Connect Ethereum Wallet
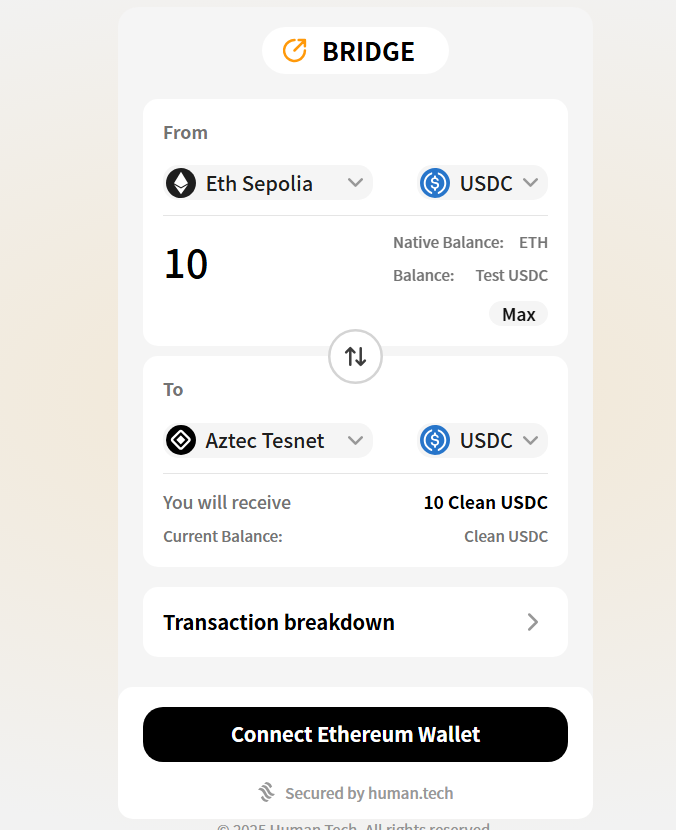The height and width of the screenshot is (830, 676). pyautogui.click(x=355, y=734)
